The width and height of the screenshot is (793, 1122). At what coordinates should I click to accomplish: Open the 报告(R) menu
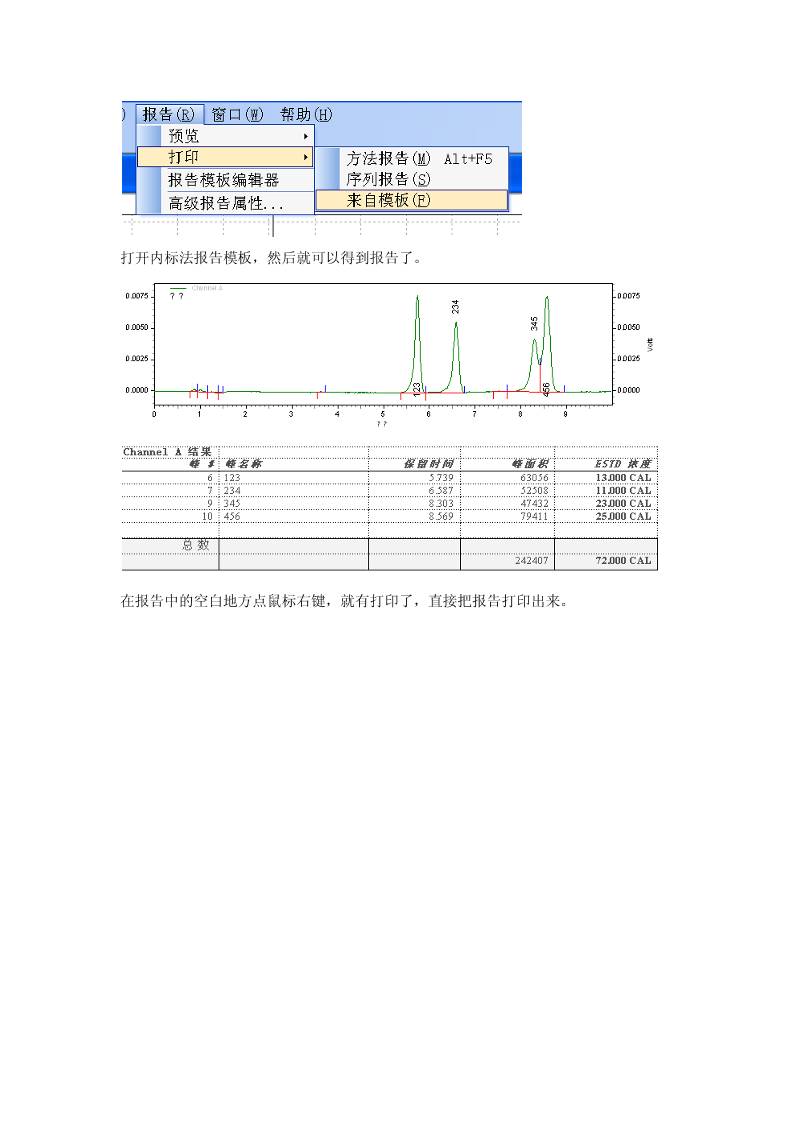(x=168, y=115)
